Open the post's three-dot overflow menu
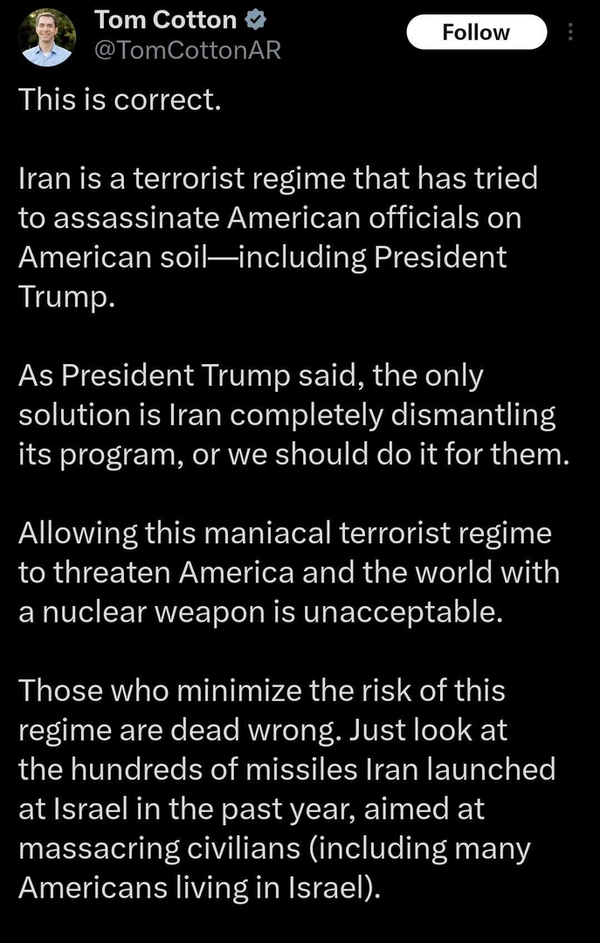Image resolution: width=600 pixels, height=943 pixels. (x=571, y=32)
